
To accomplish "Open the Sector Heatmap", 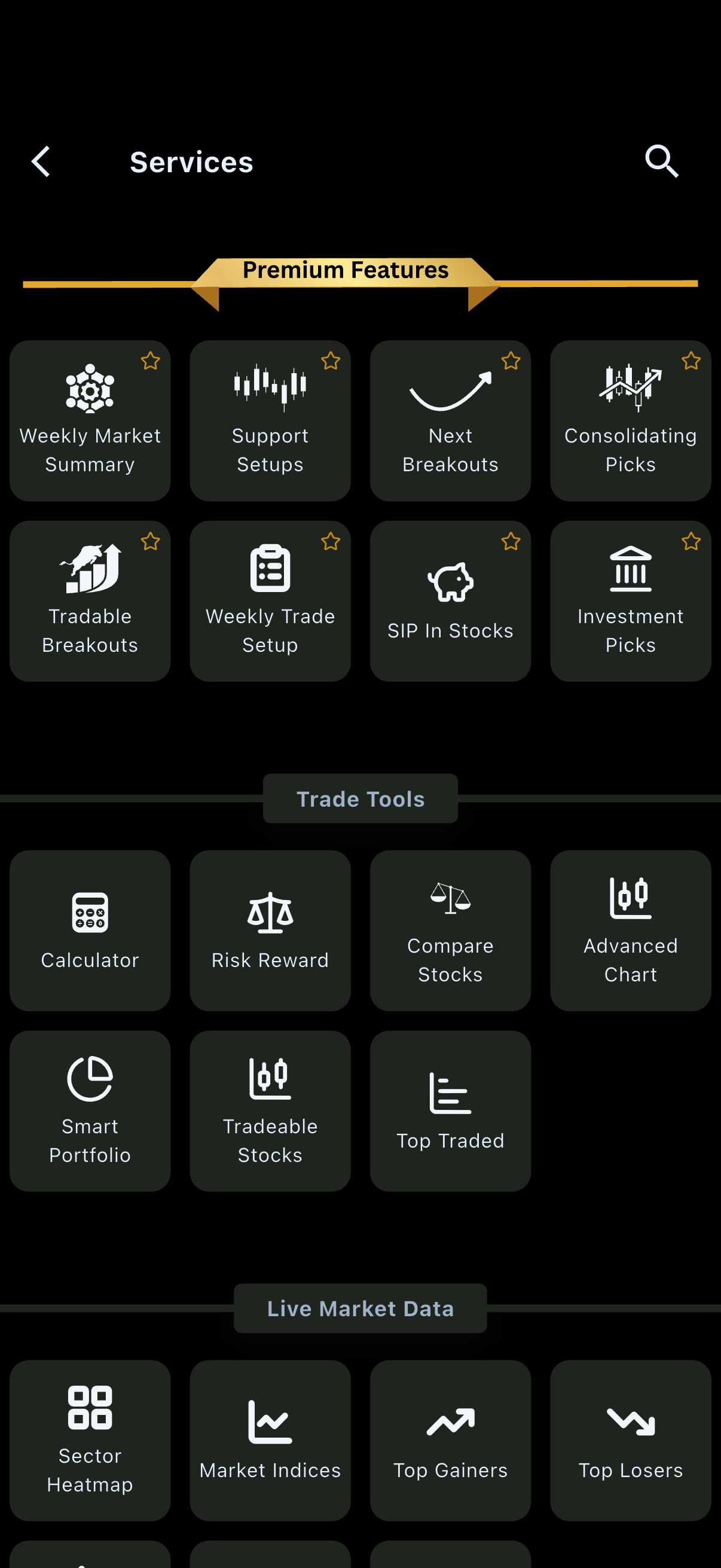I will [x=90, y=1440].
